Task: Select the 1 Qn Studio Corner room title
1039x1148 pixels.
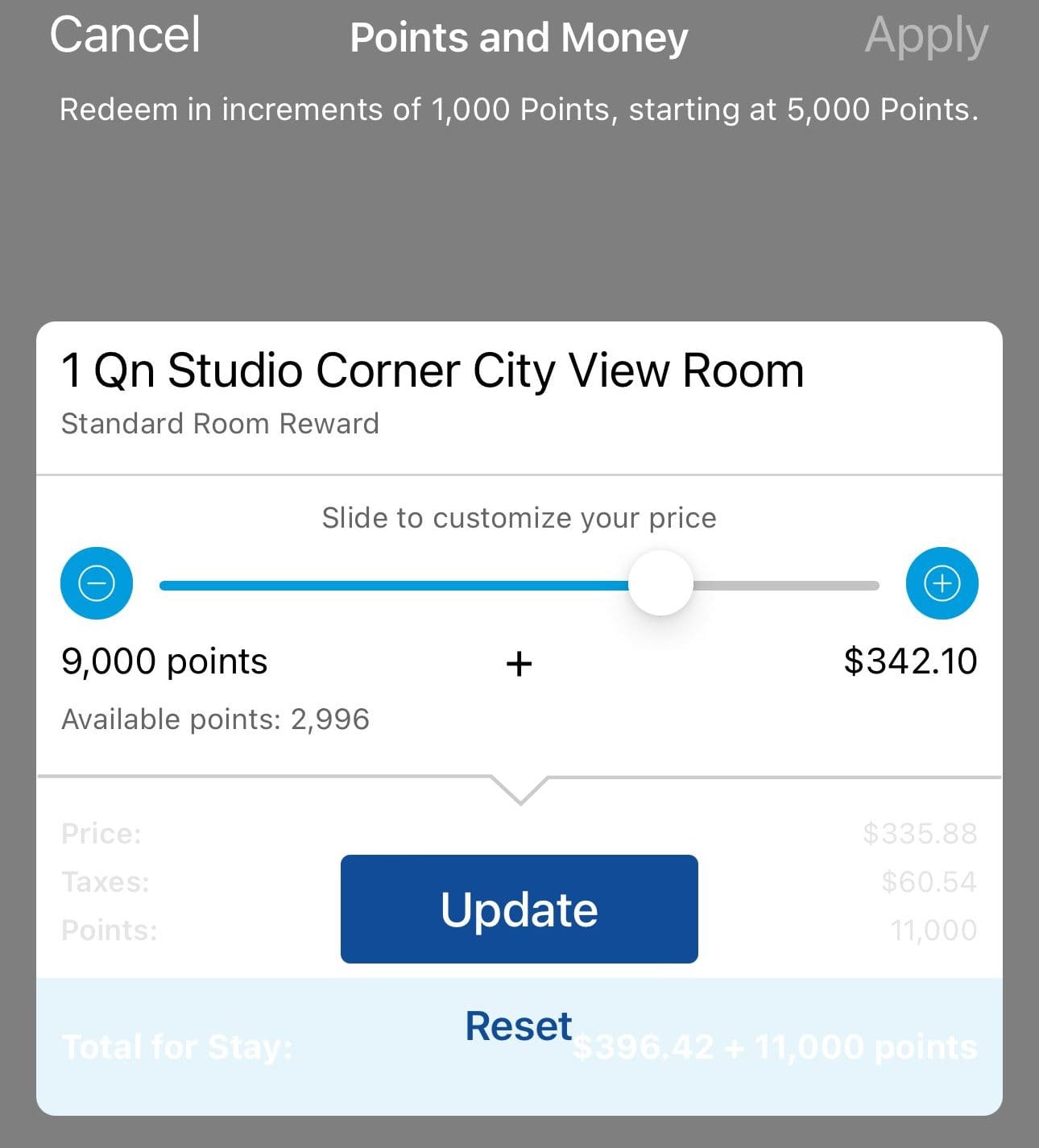Action: pyautogui.click(x=433, y=370)
